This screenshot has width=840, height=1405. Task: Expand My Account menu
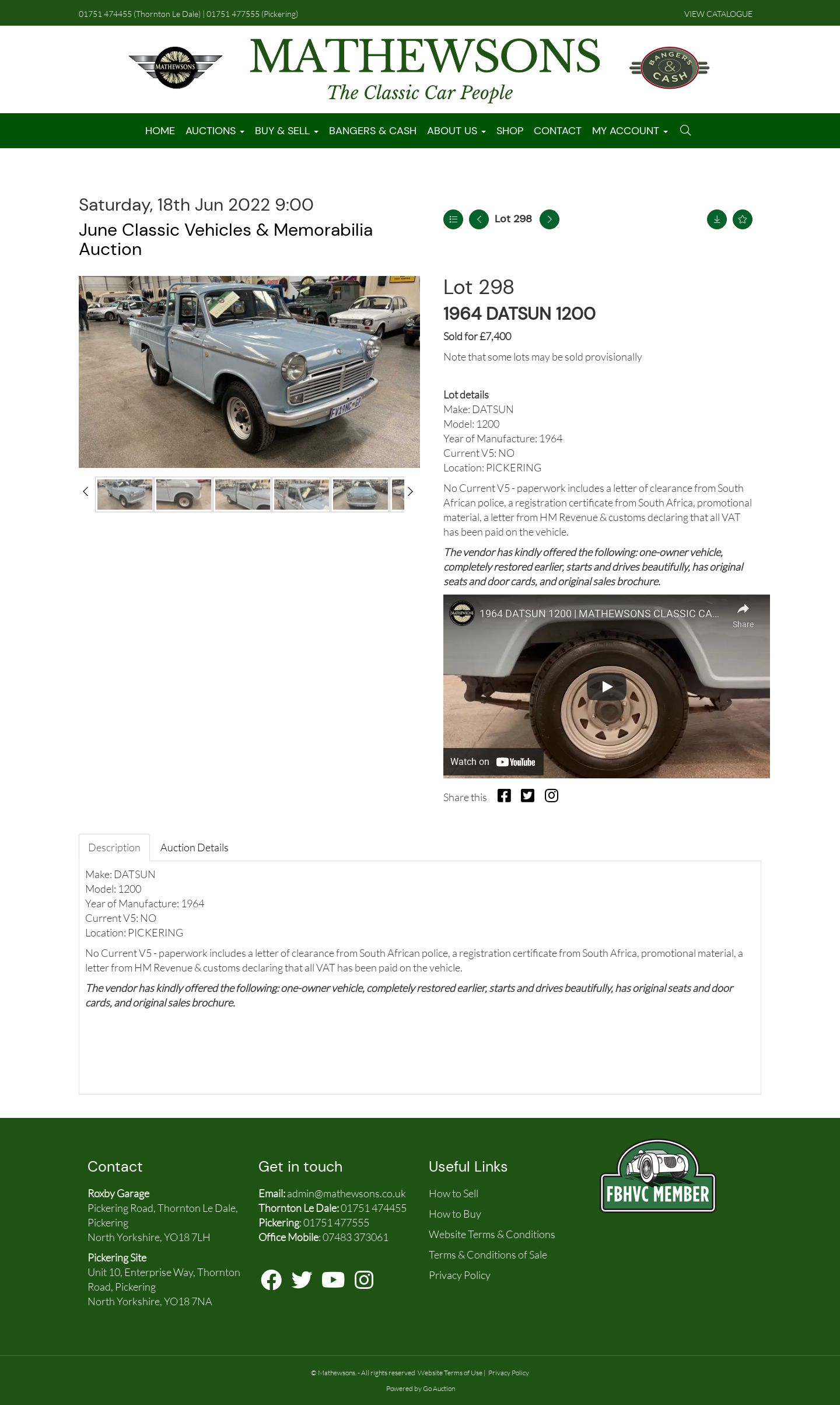point(629,131)
